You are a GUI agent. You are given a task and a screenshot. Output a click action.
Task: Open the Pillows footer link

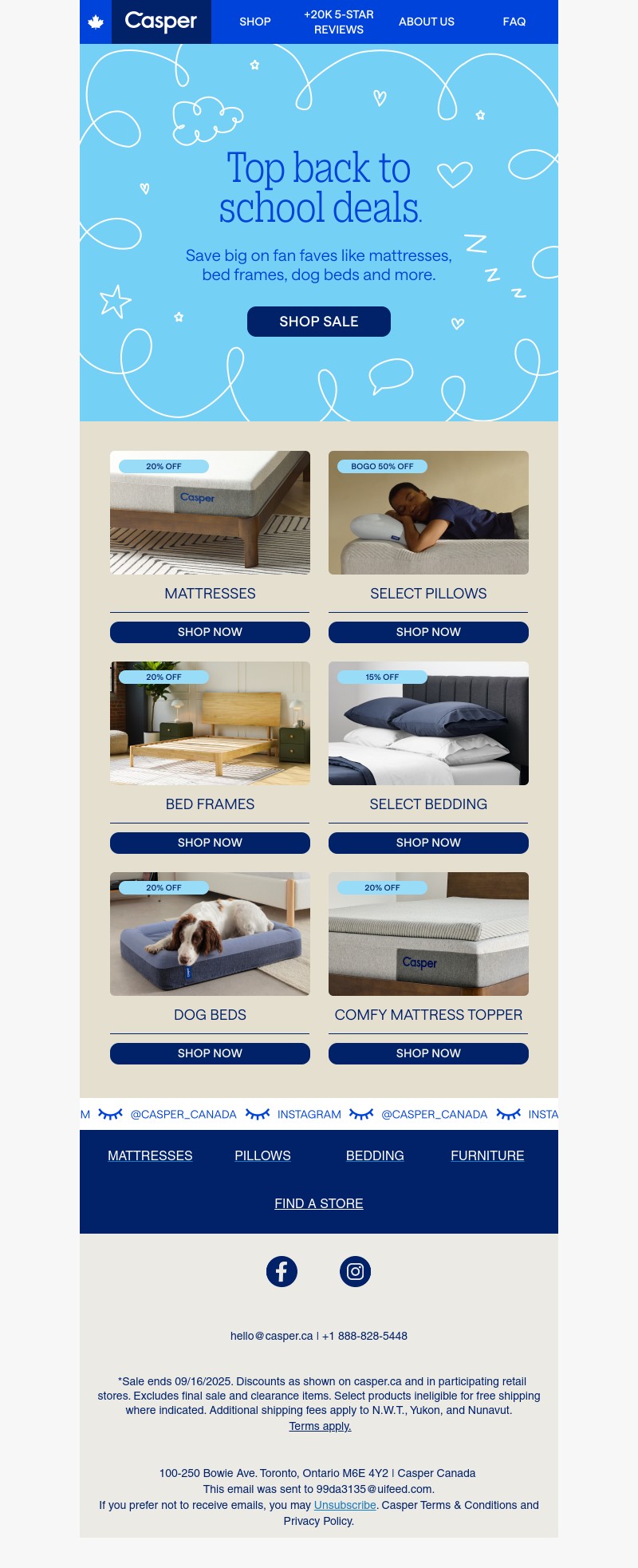click(x=262, y=1155)
